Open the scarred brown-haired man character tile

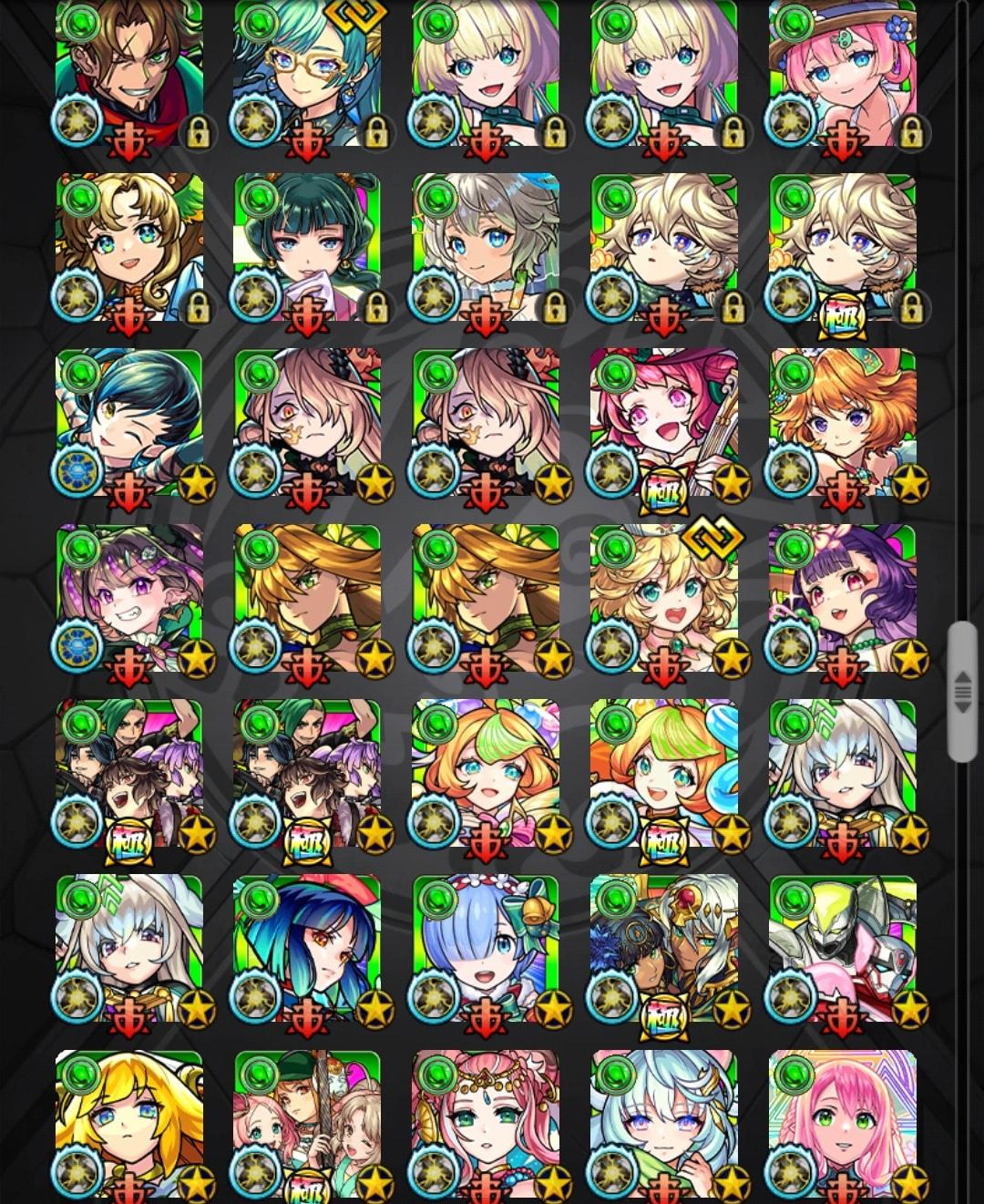[128, 75]
